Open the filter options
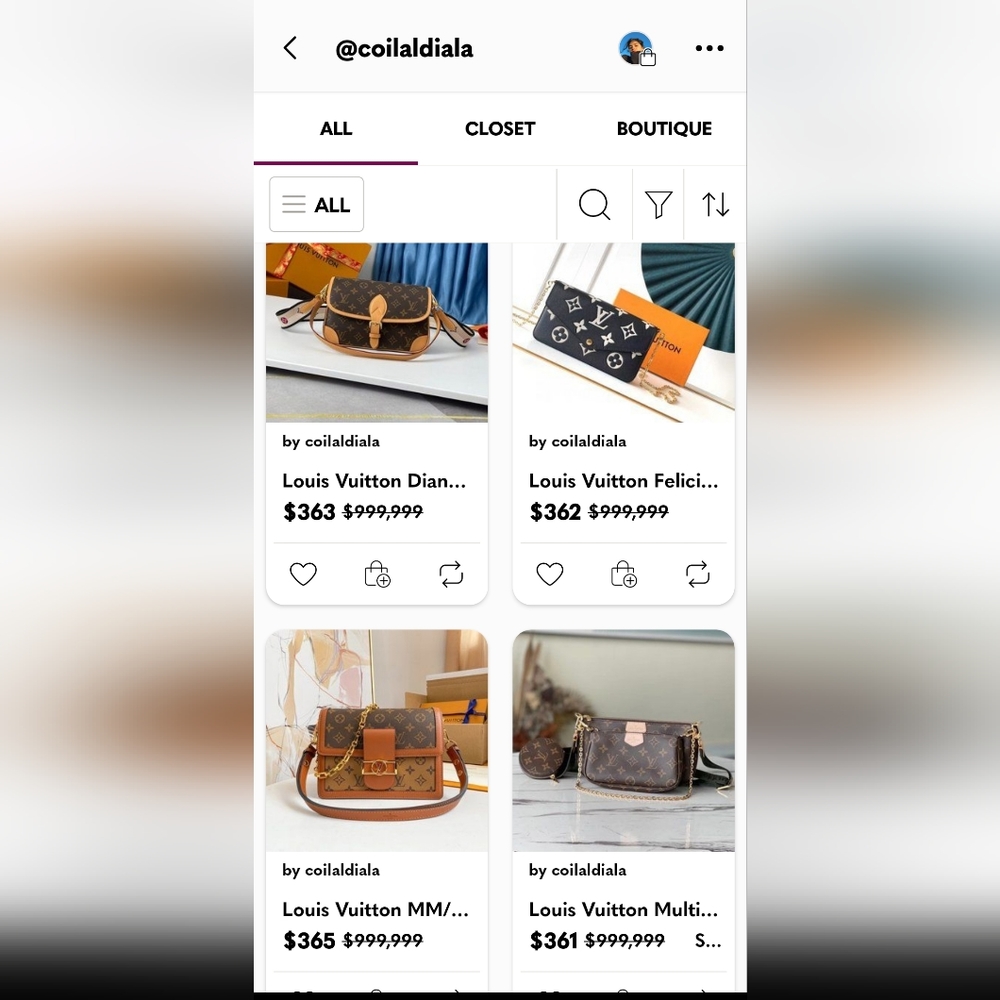Screen dimensions: 1000x1000 pyautogui.click(x=658, y=205)
